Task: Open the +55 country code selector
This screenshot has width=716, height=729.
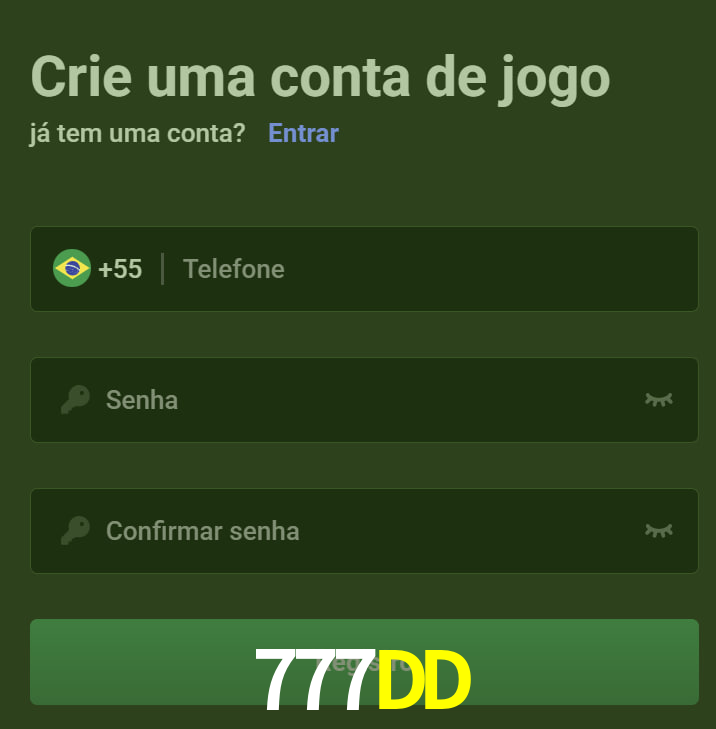Action: [98, 269]
